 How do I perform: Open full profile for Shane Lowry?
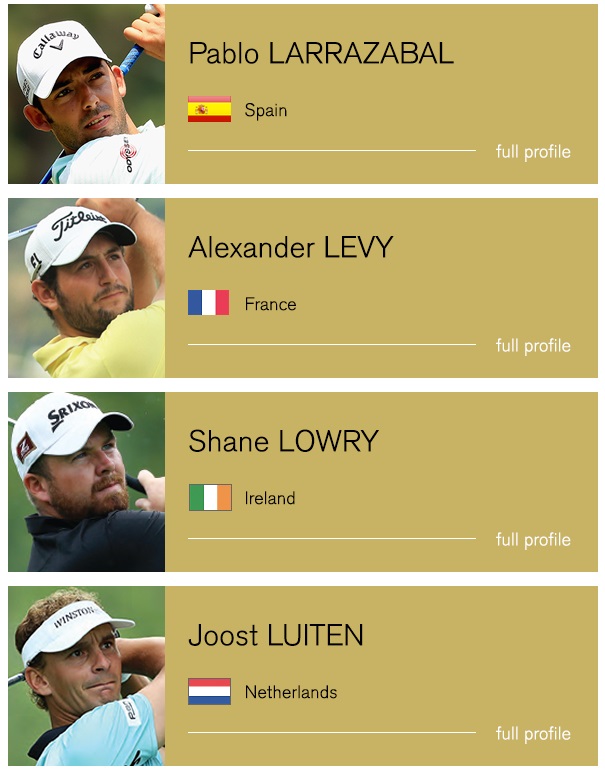[533, 540]
